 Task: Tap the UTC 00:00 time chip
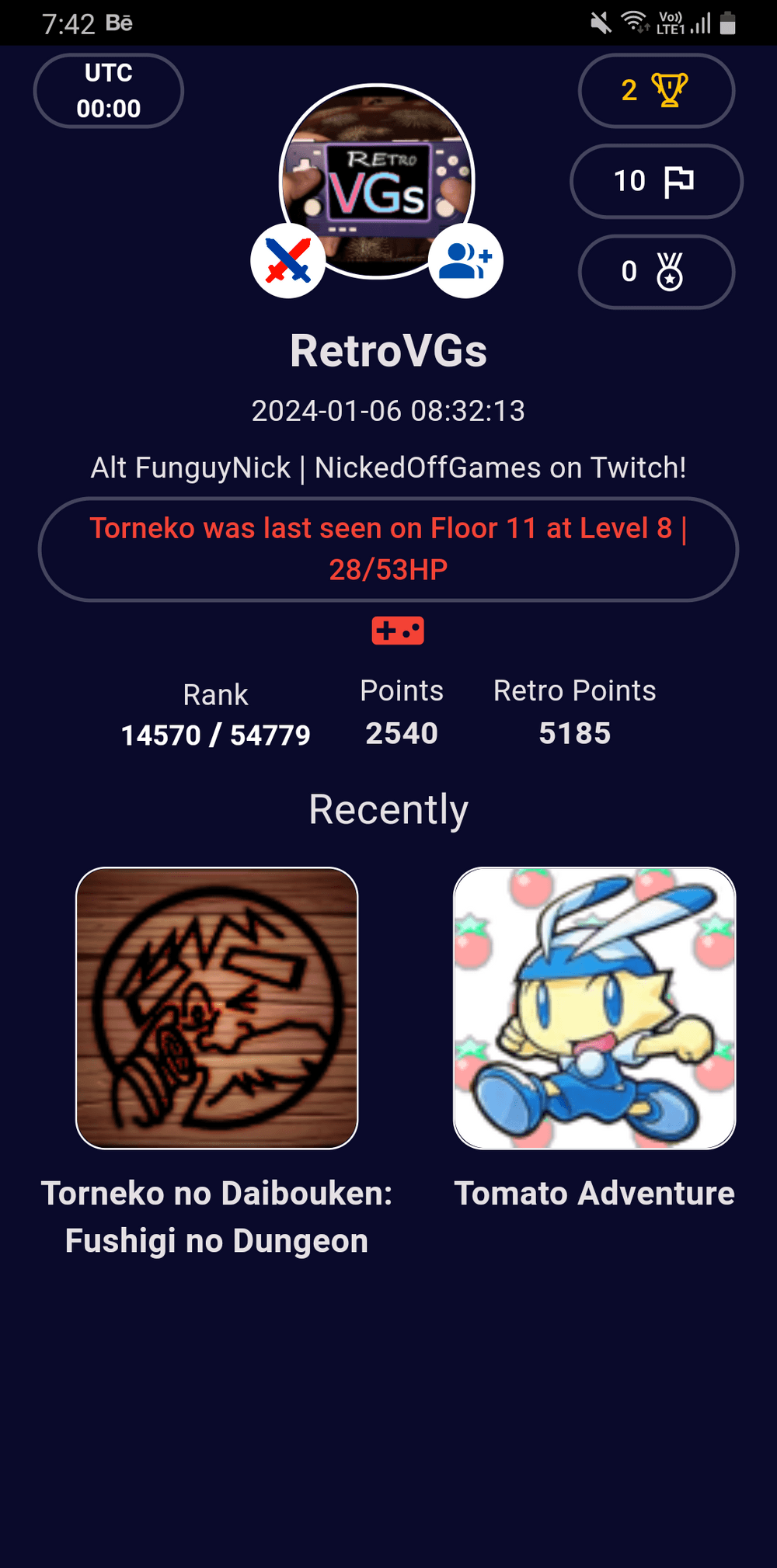coord(109,91)
